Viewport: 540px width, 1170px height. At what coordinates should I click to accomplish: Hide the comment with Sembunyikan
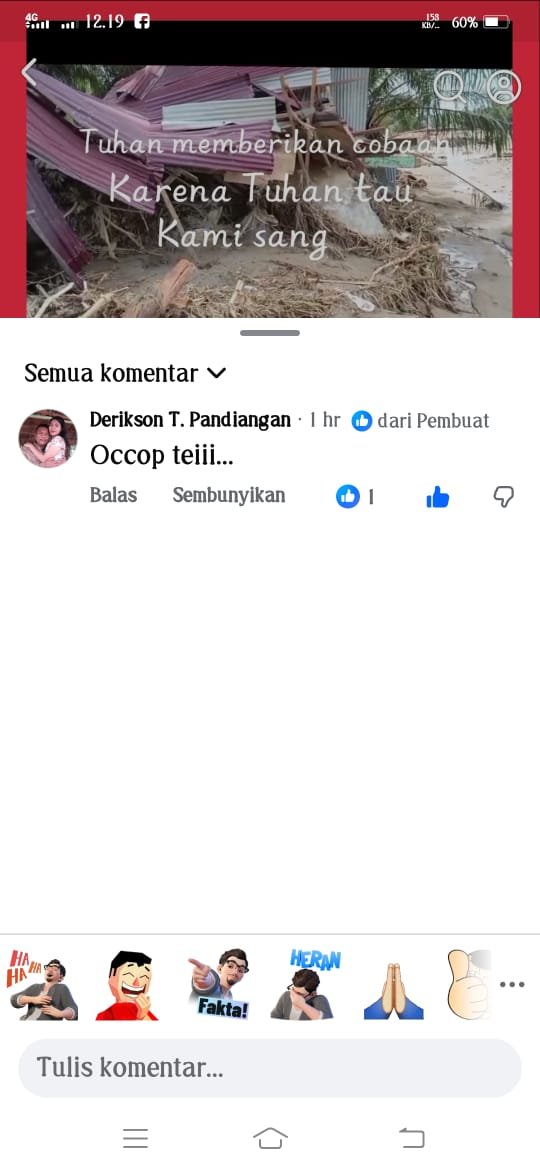click(x=229, y=495)
